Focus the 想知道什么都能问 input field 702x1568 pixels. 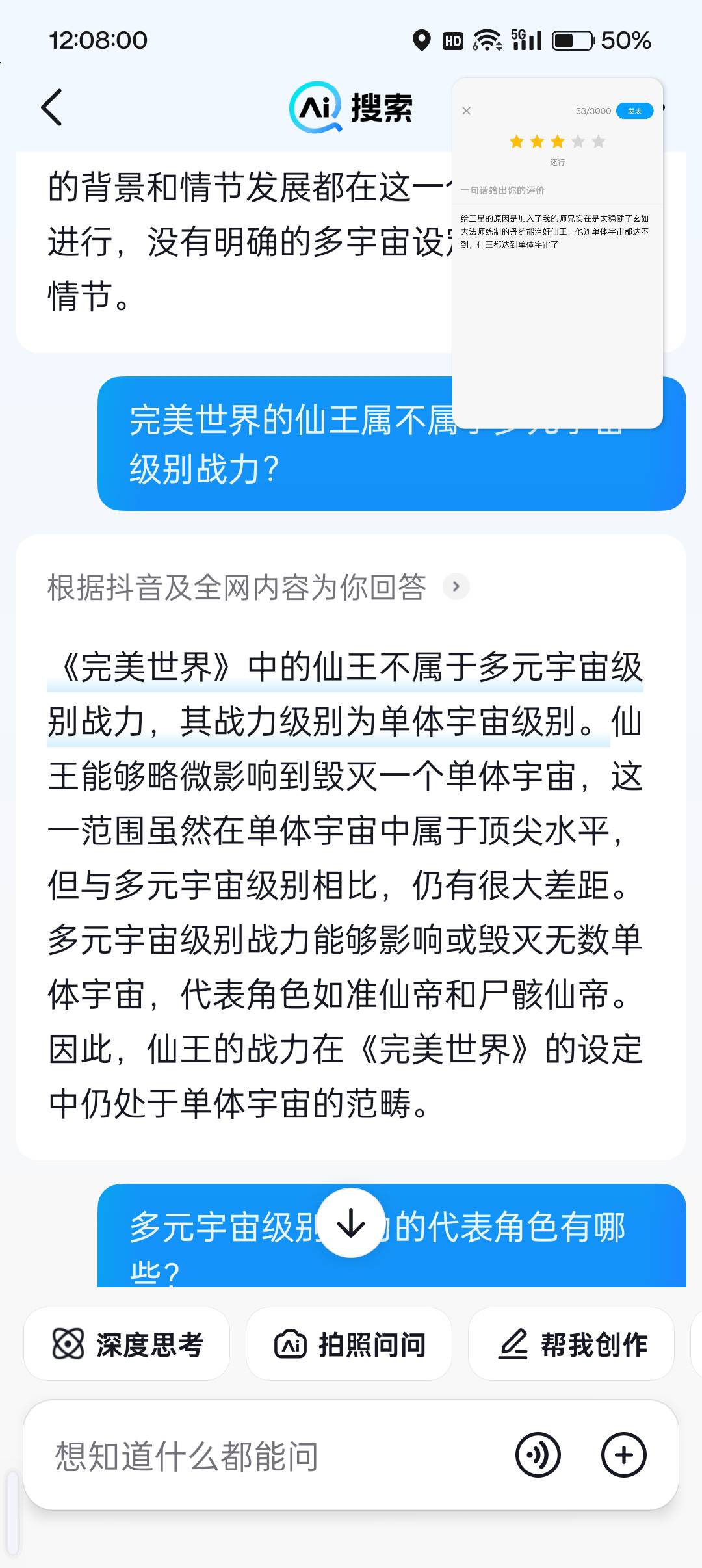click(273, 1456)
